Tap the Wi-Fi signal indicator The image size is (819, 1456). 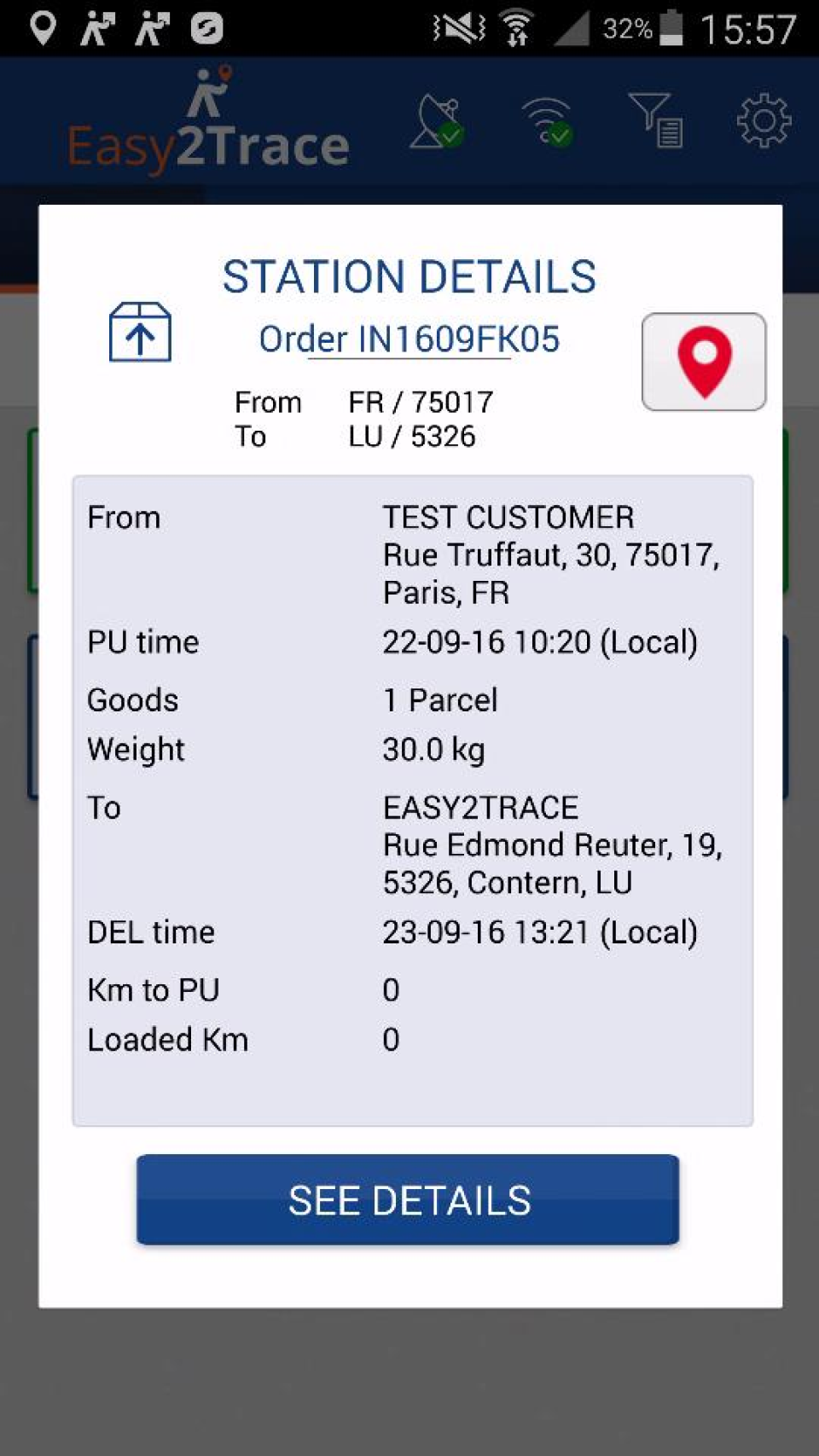[x=513, y=28]
